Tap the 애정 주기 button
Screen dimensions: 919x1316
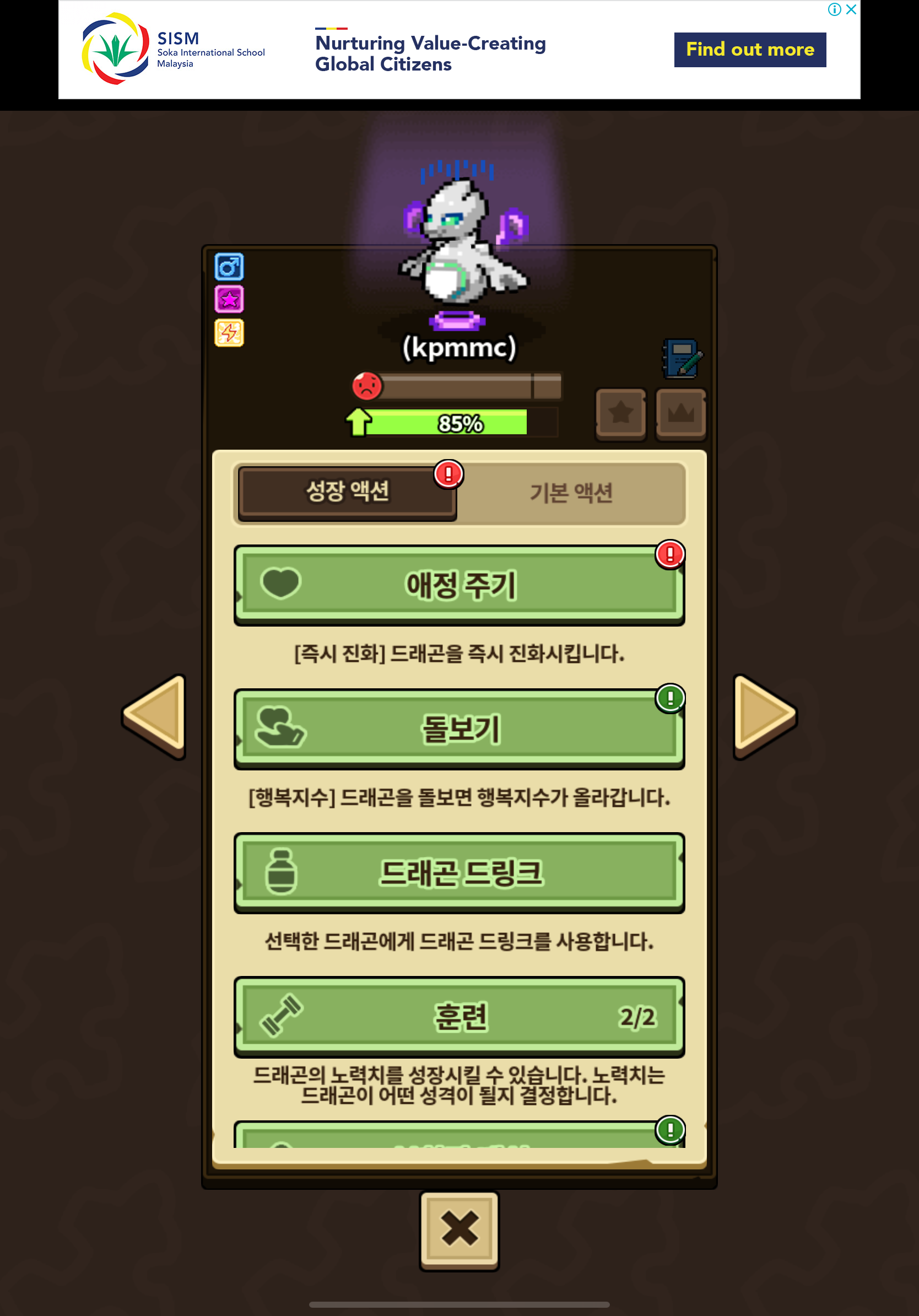(459, 585)
